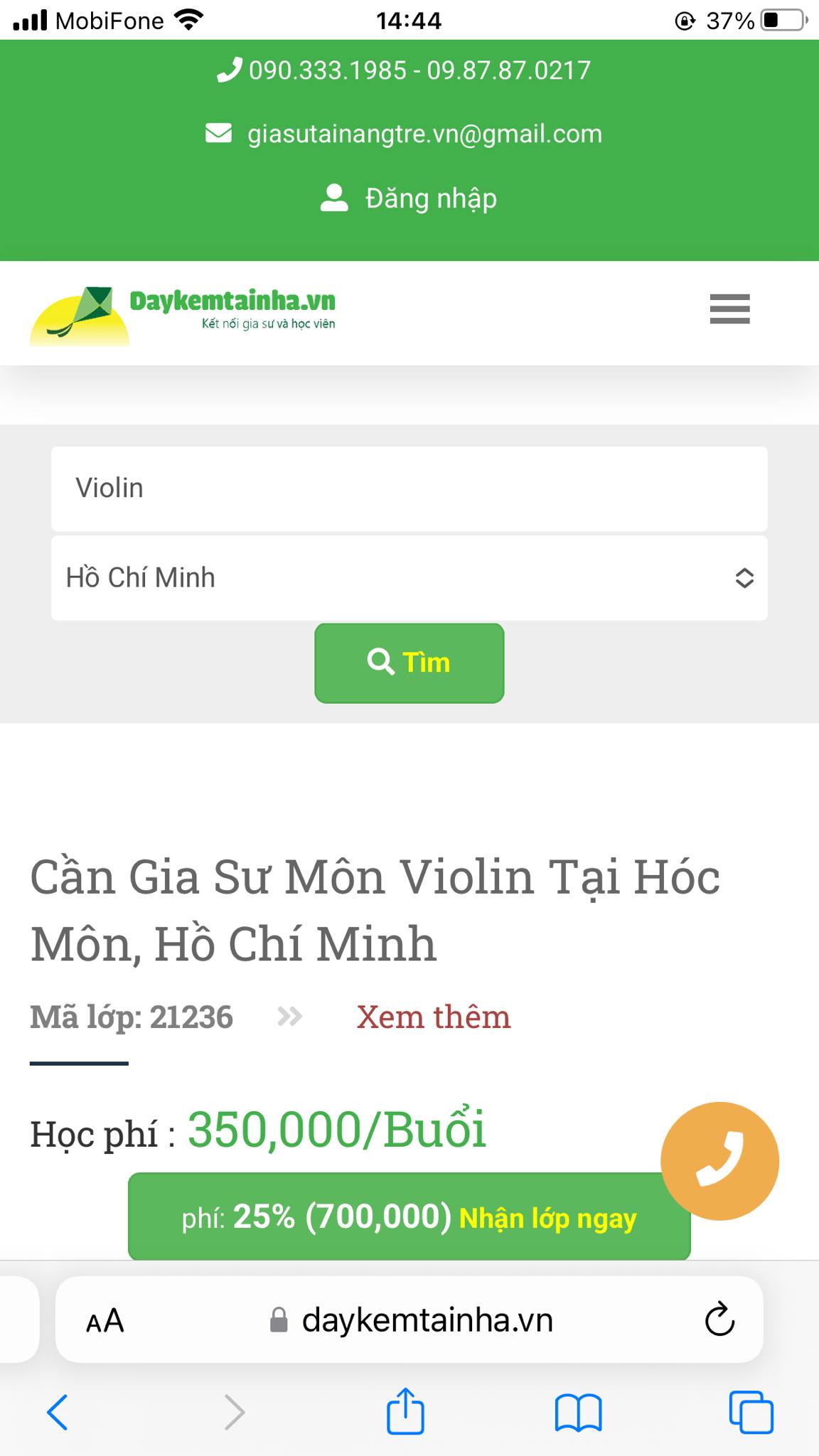Image resolution: width=819 pixels, height=1456 pixels.
Task: Open Safari bookmarks
Action: click(578, 1412)
